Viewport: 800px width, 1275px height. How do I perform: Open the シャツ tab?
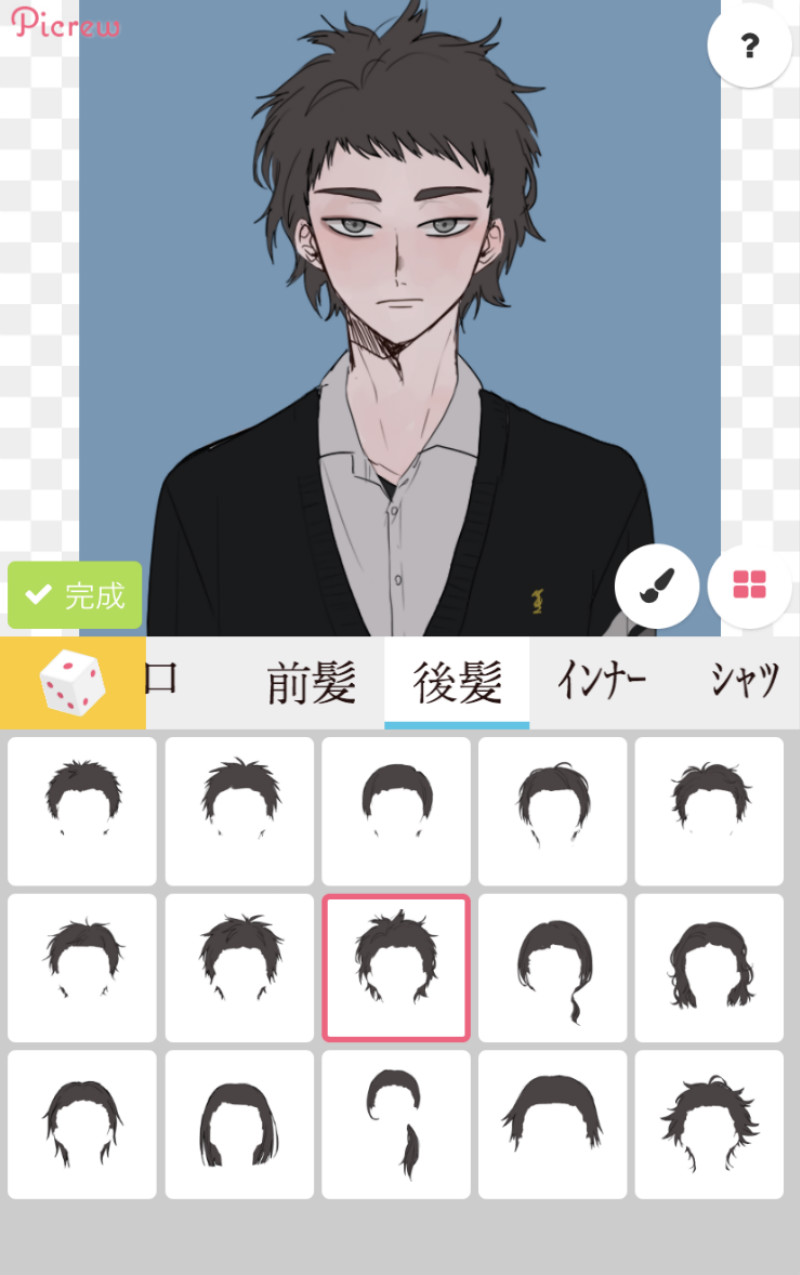(x=744, y=683)
